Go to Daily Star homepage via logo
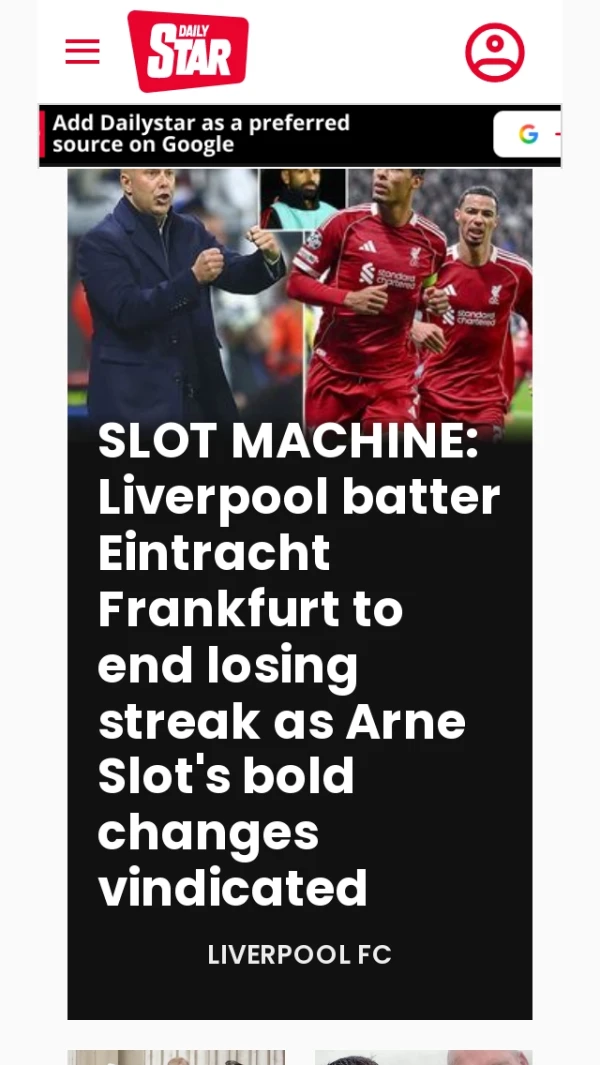 [188, 51]
